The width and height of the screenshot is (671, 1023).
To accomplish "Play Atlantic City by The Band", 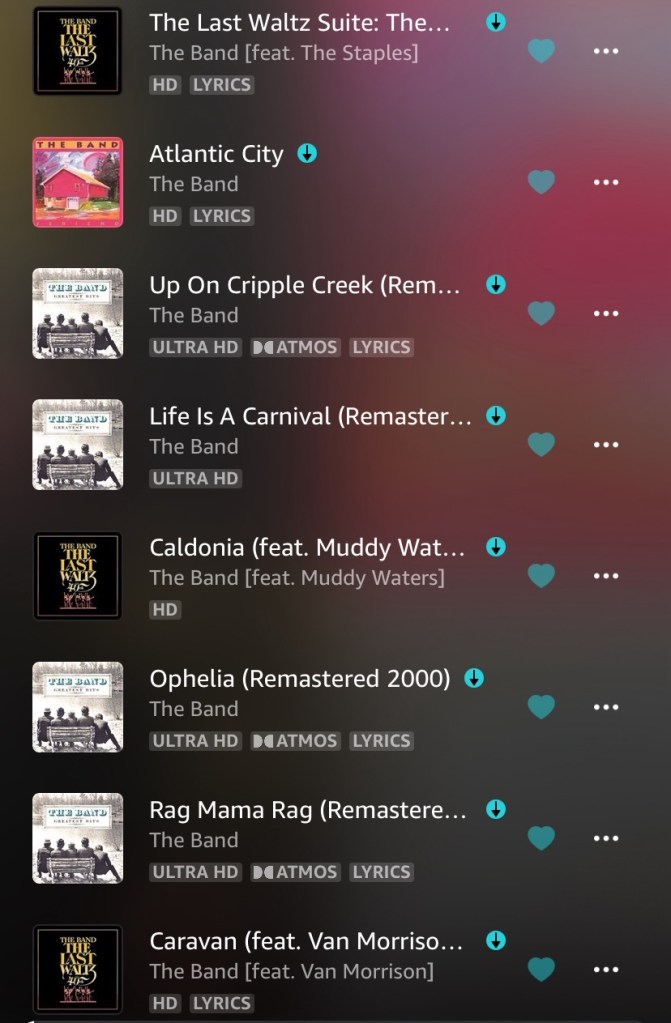I will pos(216,154).
